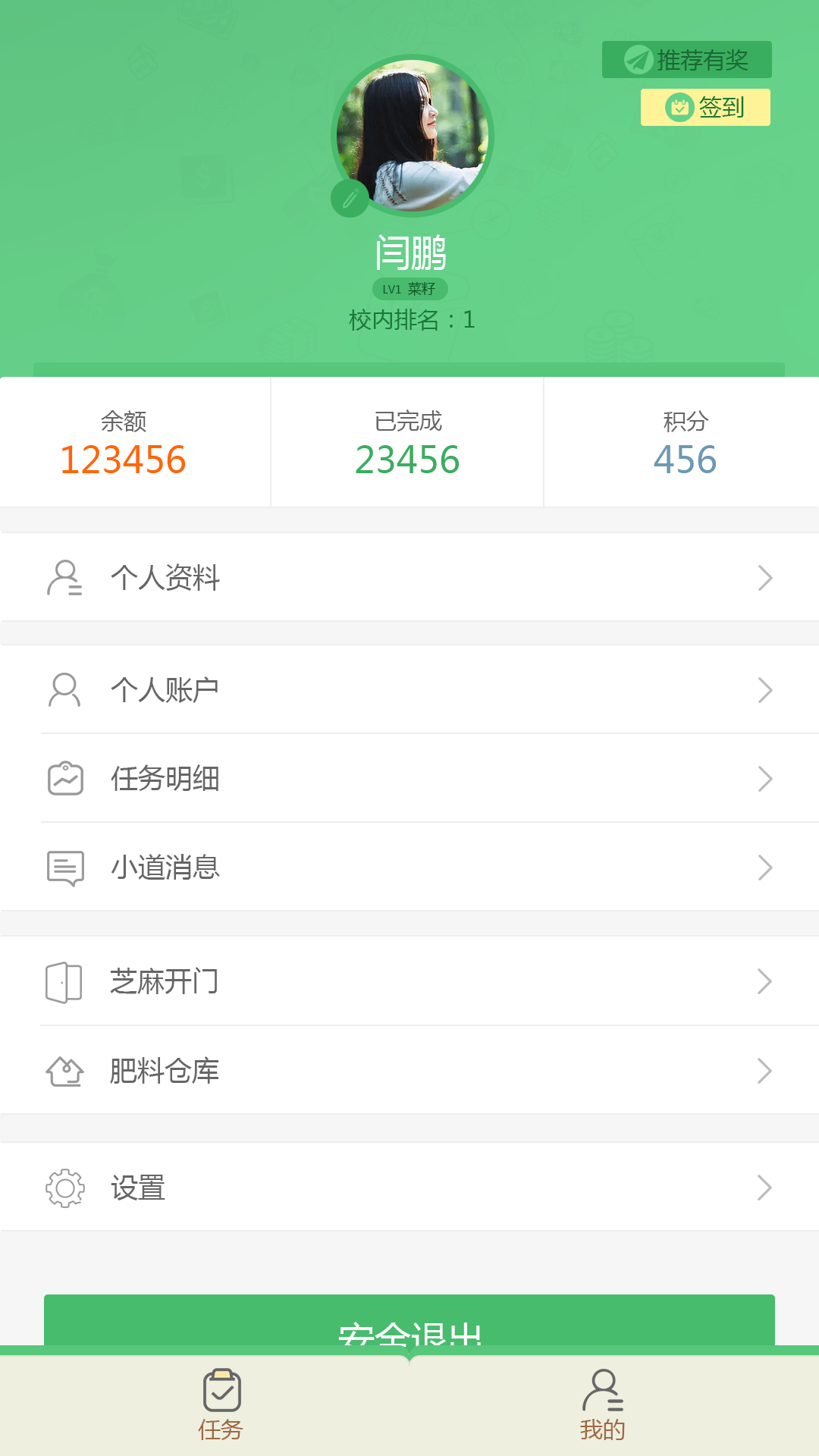Viewport: 819px width, 1456px height.
Task: Click the 个人资料 profile icon
Action: [64, 578]
